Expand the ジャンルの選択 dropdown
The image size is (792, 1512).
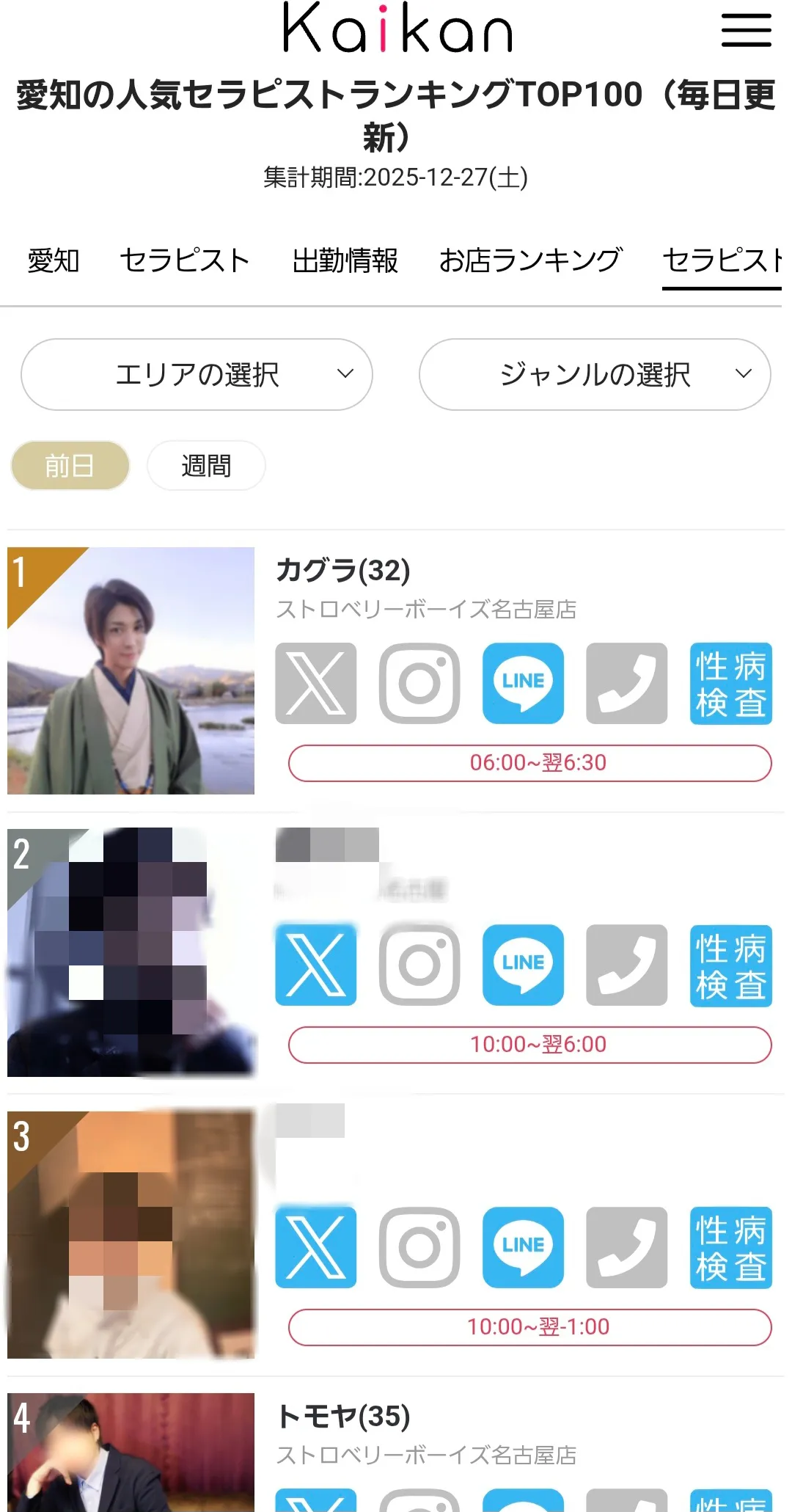tap(594, 374)
